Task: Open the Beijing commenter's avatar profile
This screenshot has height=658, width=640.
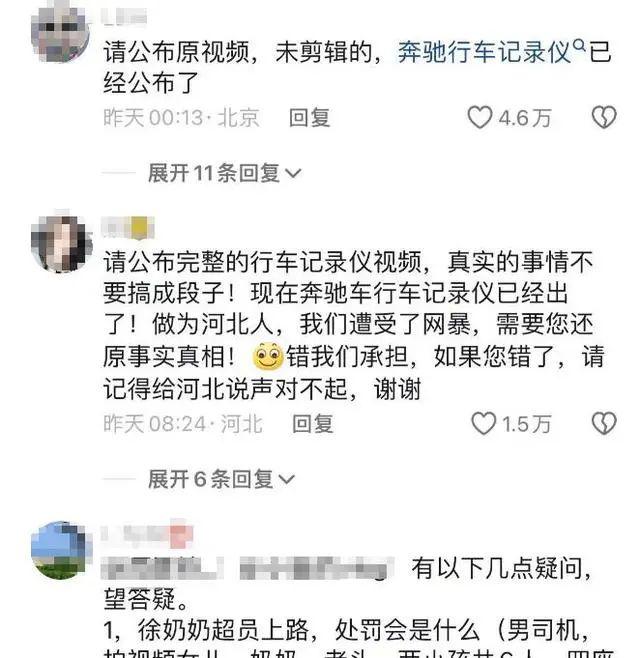Action: coord(60,33)
